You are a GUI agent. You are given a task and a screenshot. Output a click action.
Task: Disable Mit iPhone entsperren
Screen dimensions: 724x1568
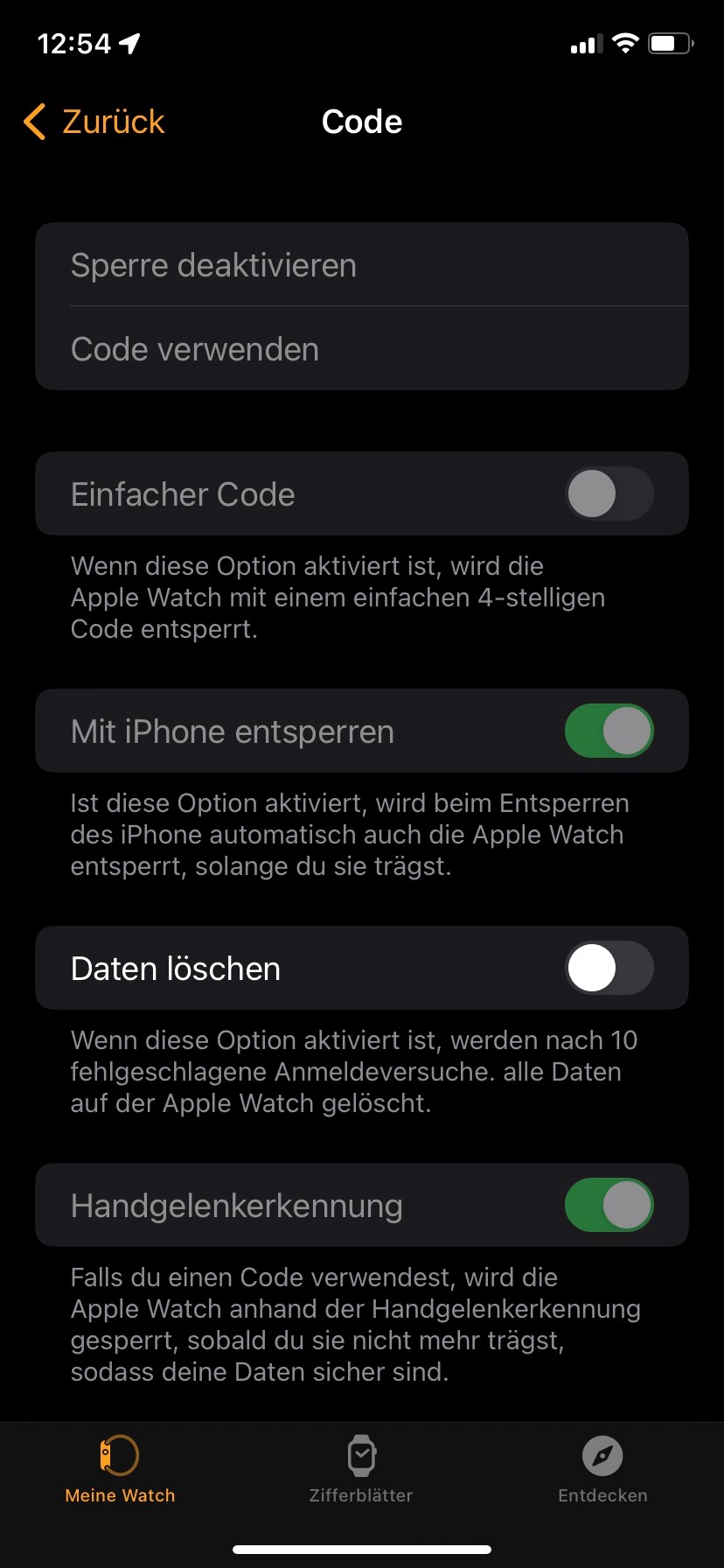tap(609, 731)
